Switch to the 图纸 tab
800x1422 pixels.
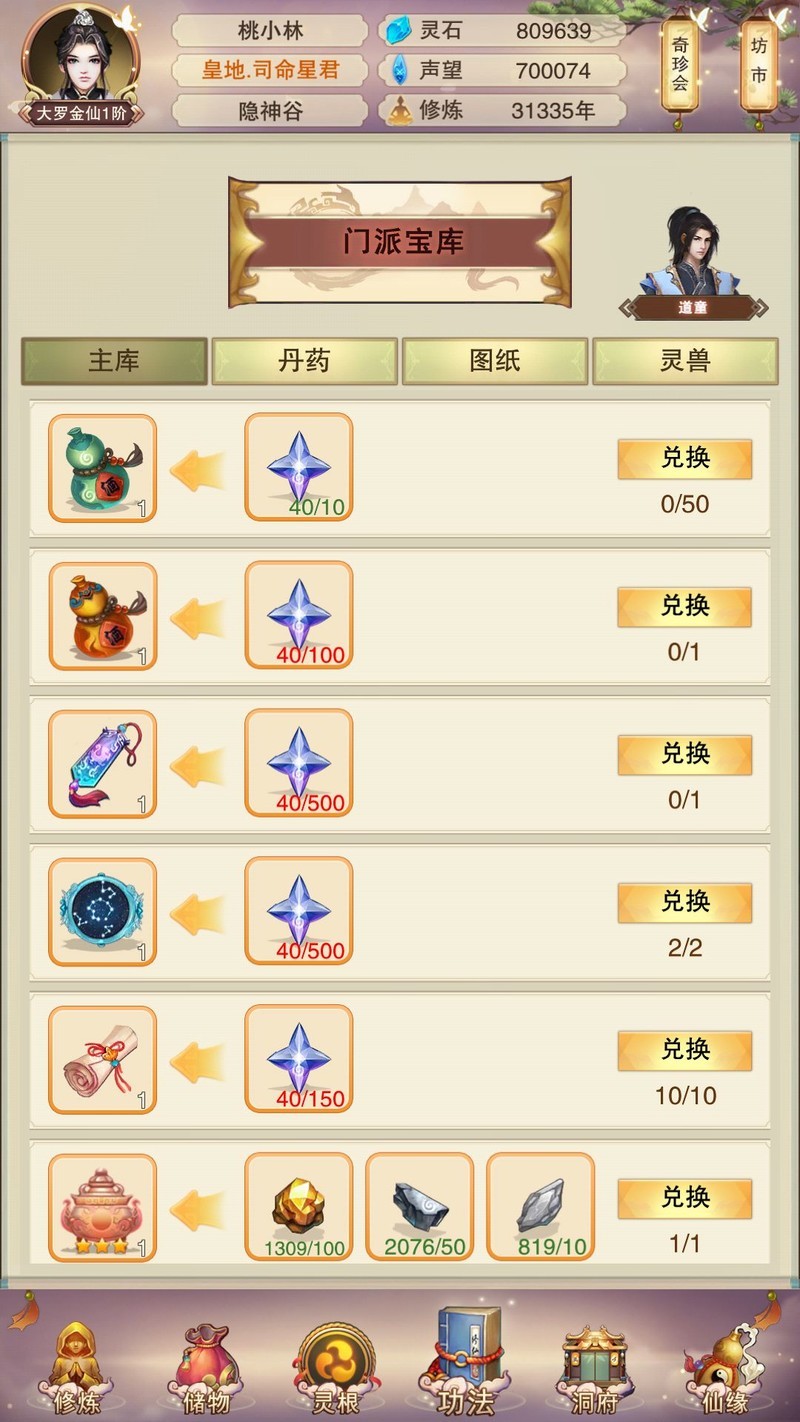(495, 361)
